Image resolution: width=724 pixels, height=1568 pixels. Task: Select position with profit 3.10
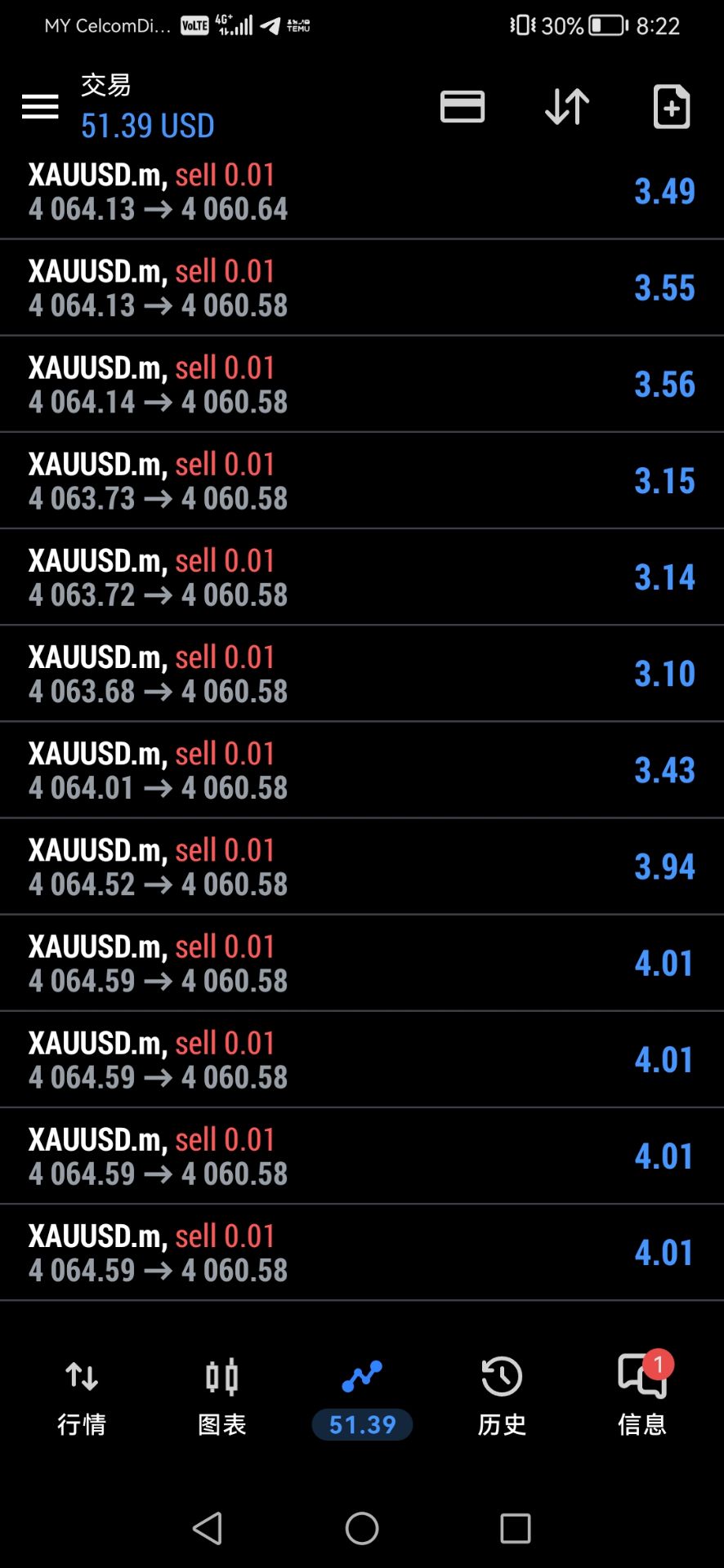(362, 673)
